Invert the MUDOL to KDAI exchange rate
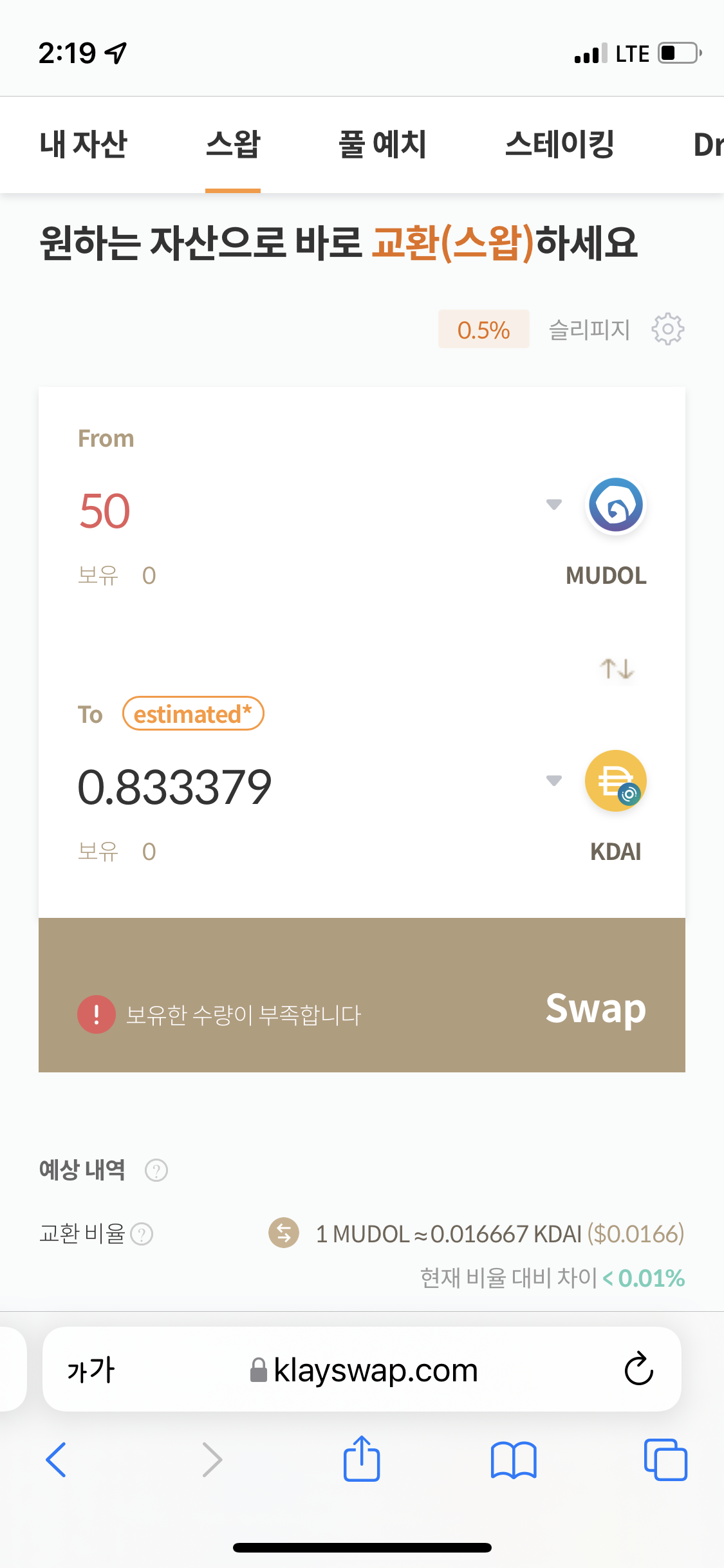The height and width of the screenshot is (1568, 724). pos(284,1233)
